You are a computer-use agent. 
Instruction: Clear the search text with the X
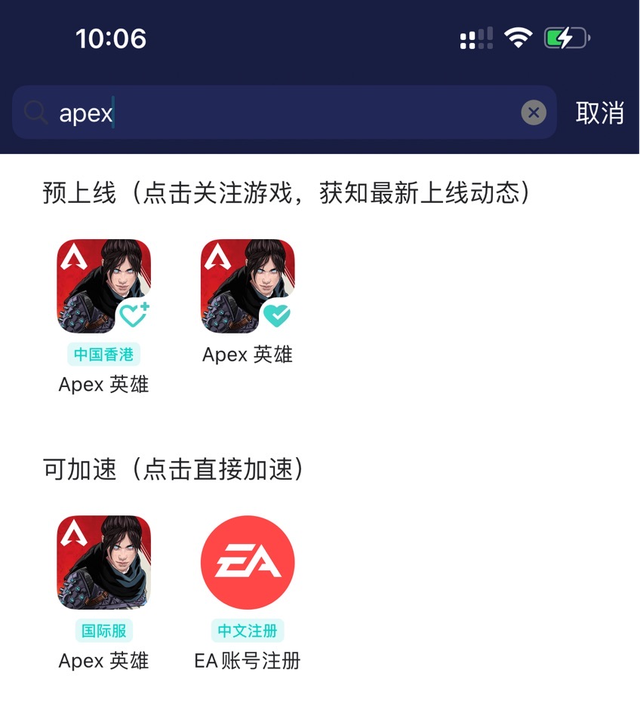click(x=534, y=113)
